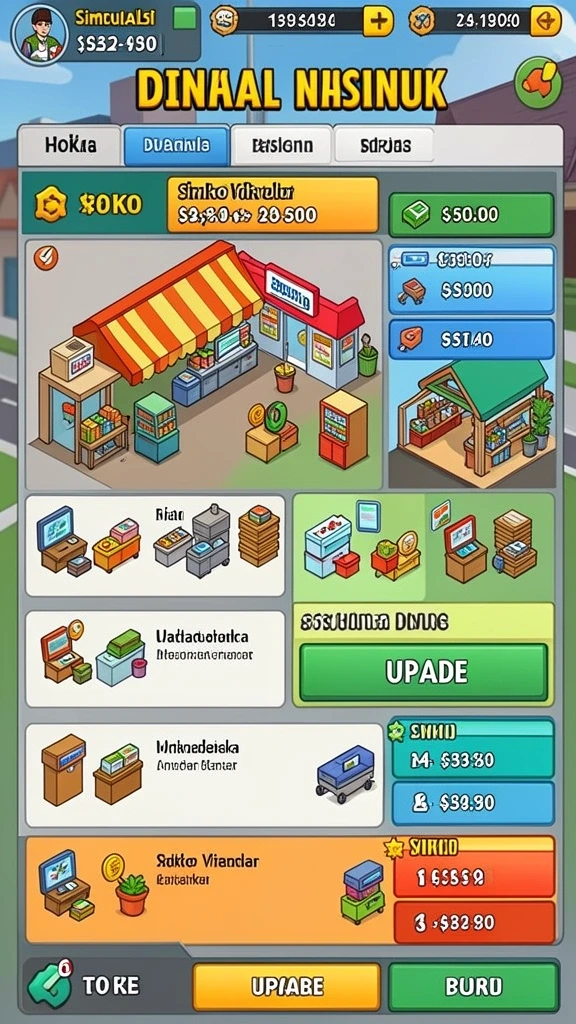Tap the round green button under the gem counter
The image size is (576, 1024).
(537, 83)
